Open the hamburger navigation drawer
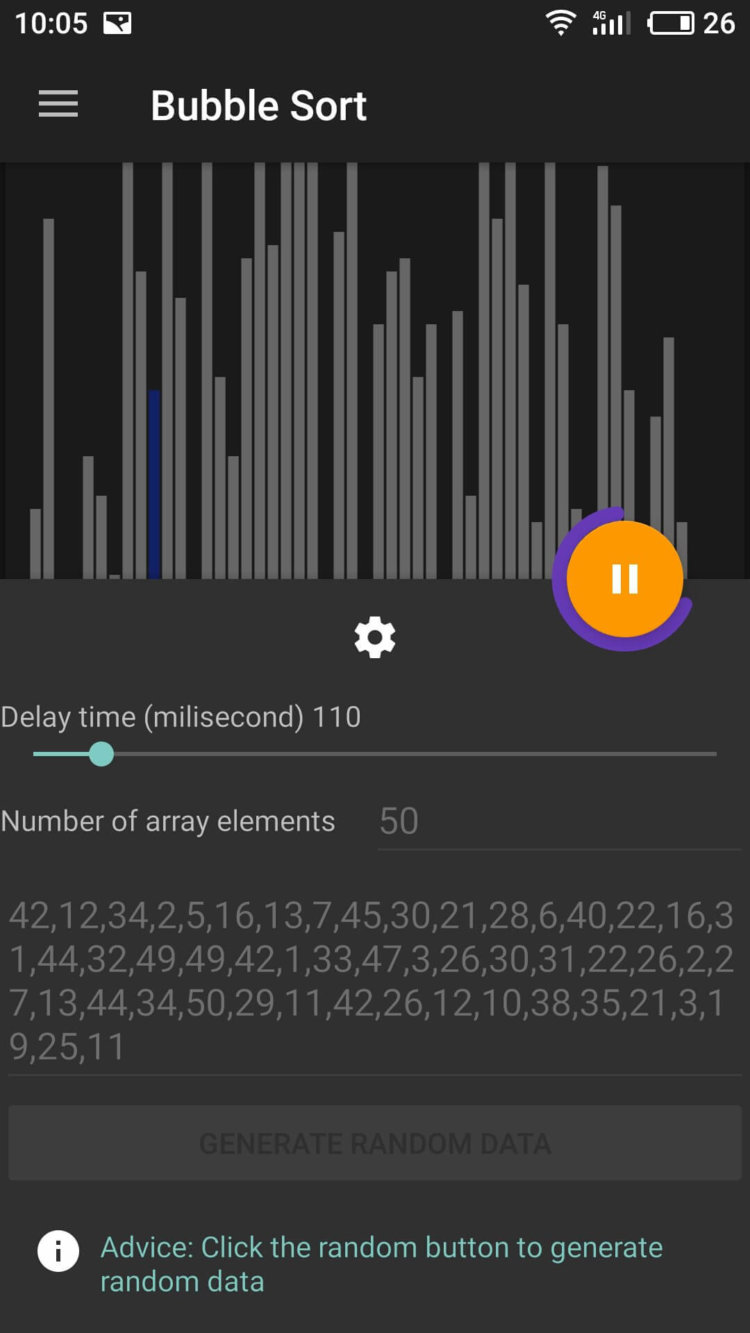Screen dimensions: 750x1333 point(58,105)
